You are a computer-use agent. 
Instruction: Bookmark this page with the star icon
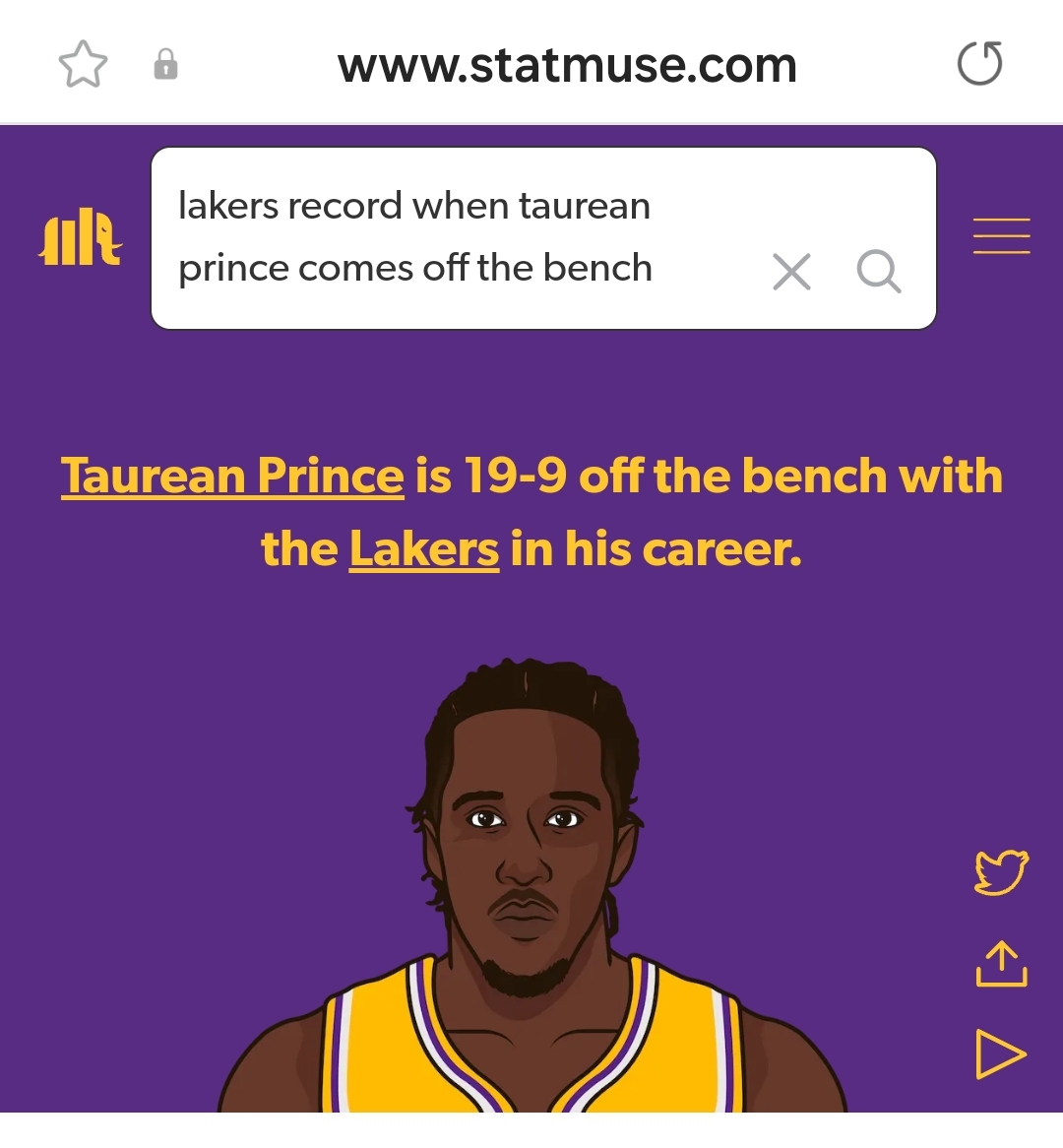point(83,65)
